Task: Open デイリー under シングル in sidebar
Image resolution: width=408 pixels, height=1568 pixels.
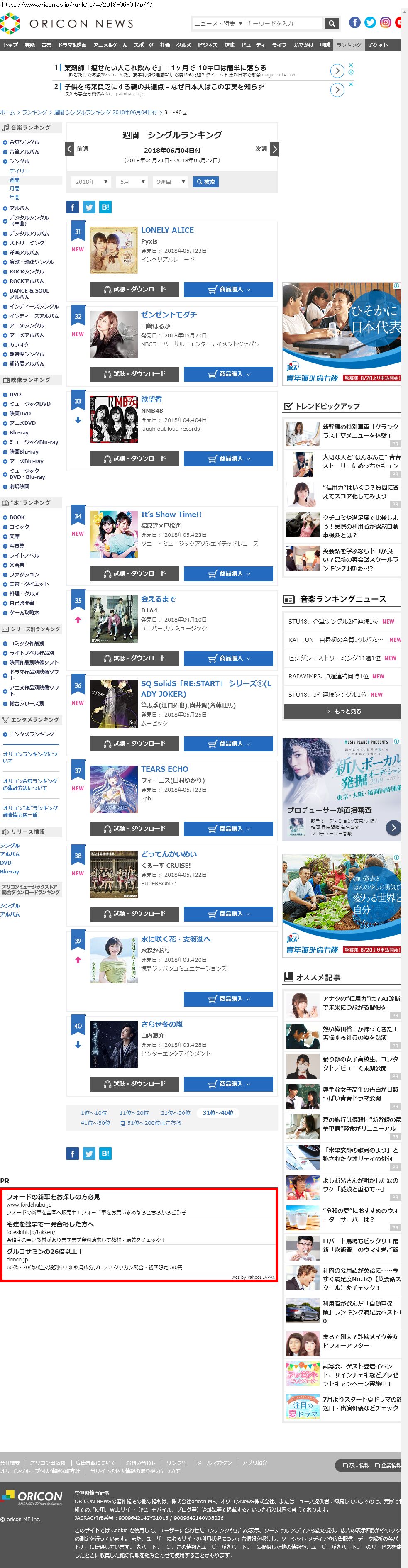Action: tap(19, 171)
